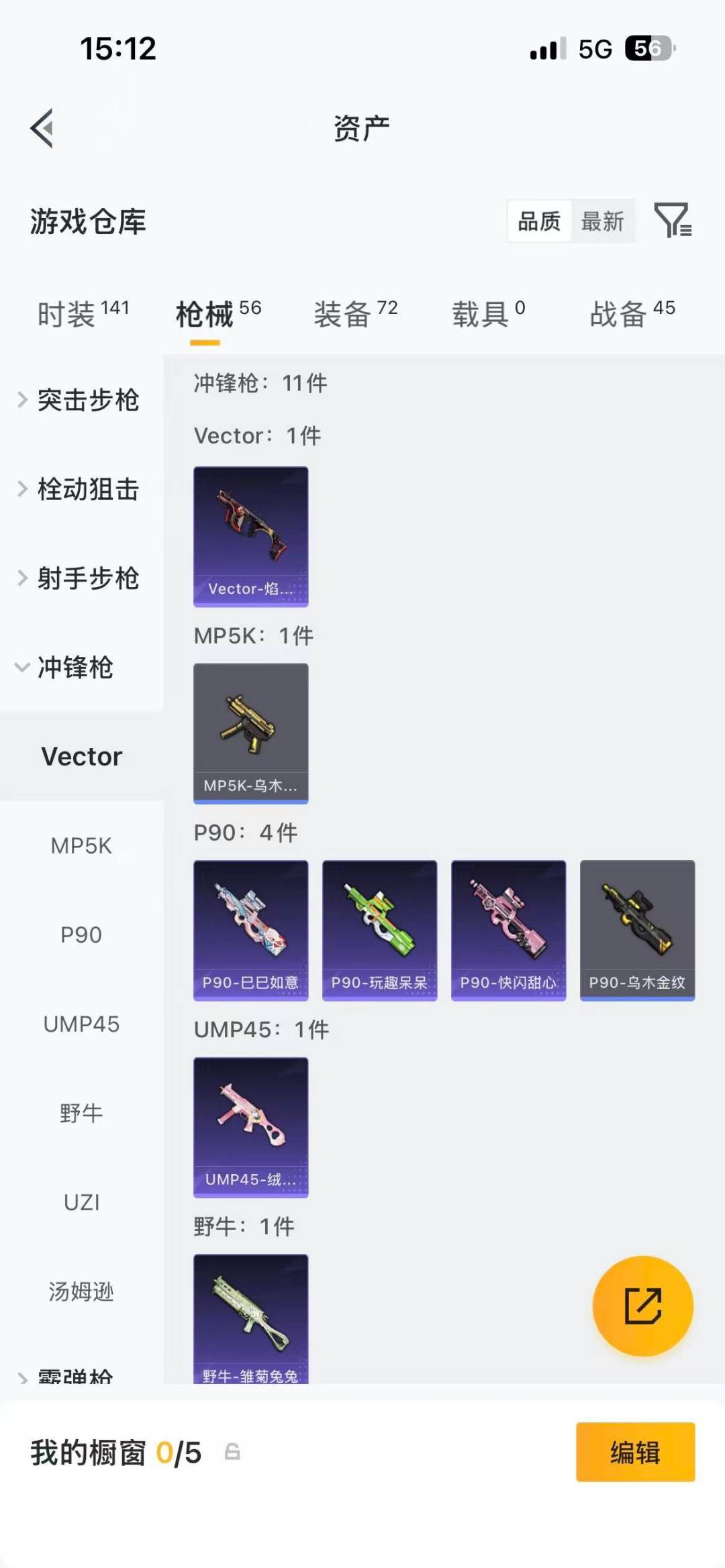
Task: Open the MP5K-乌木 weapon skin icon
Action: (x=250, y=731)
